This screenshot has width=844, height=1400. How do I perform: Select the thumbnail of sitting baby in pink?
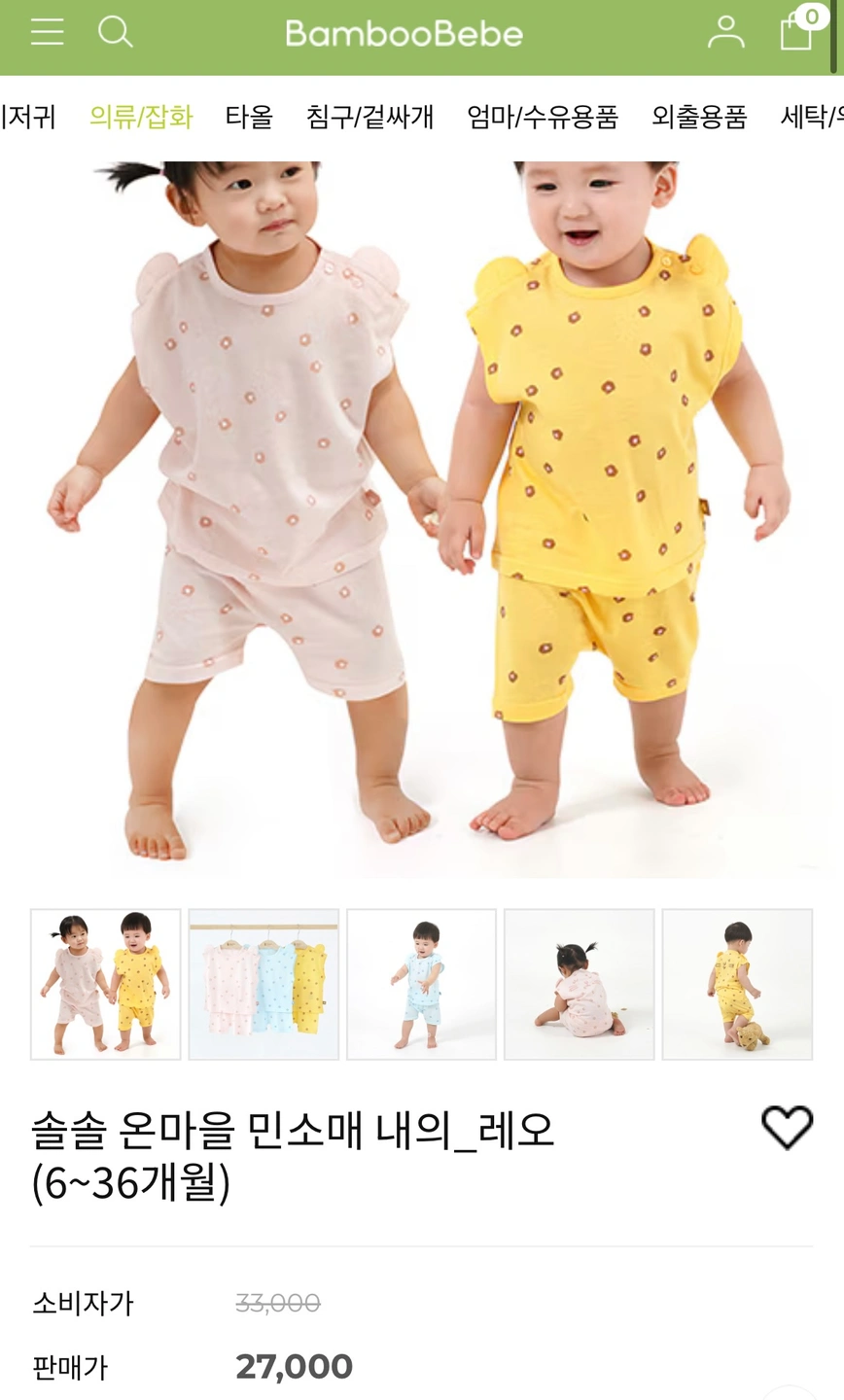pyautogui.click(x=580, y=984)
